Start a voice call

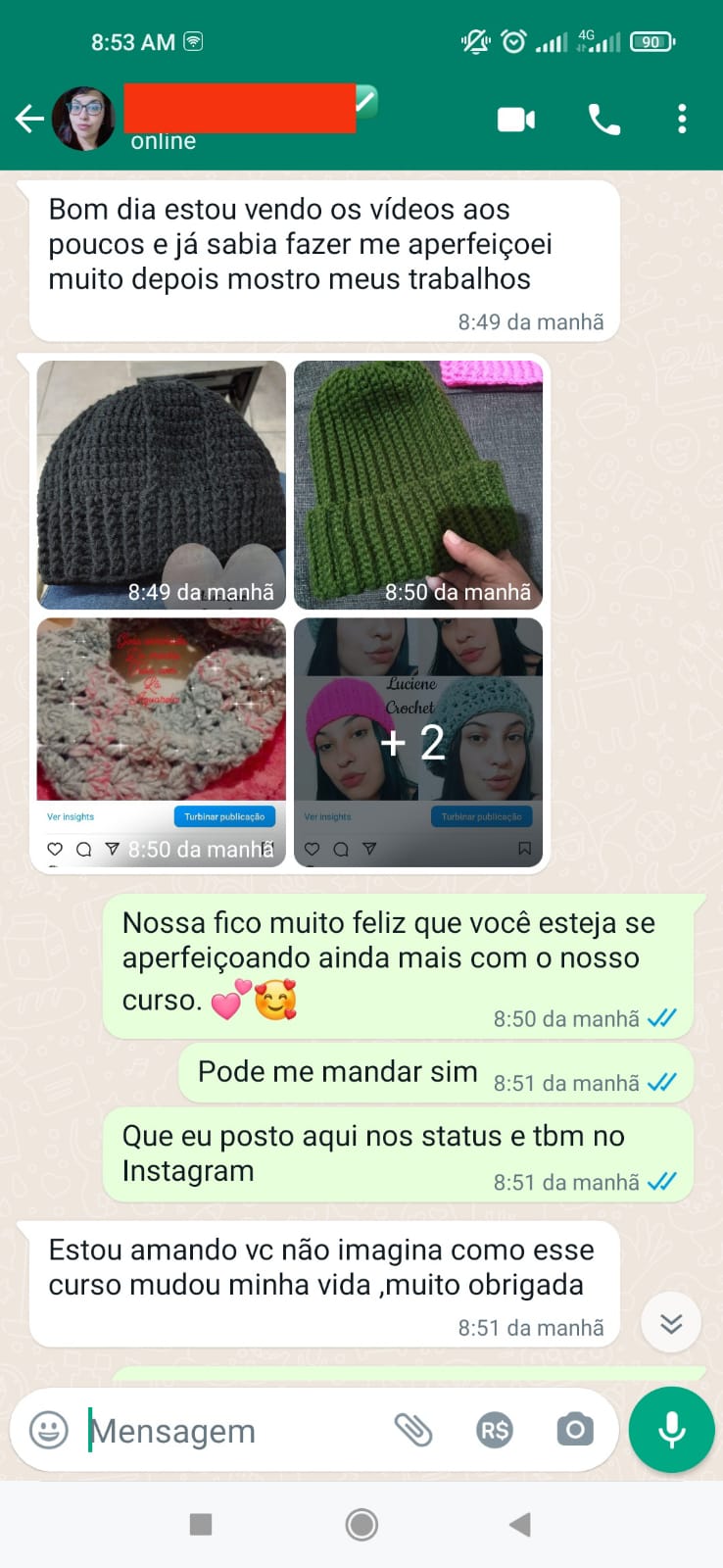(602, 119)
